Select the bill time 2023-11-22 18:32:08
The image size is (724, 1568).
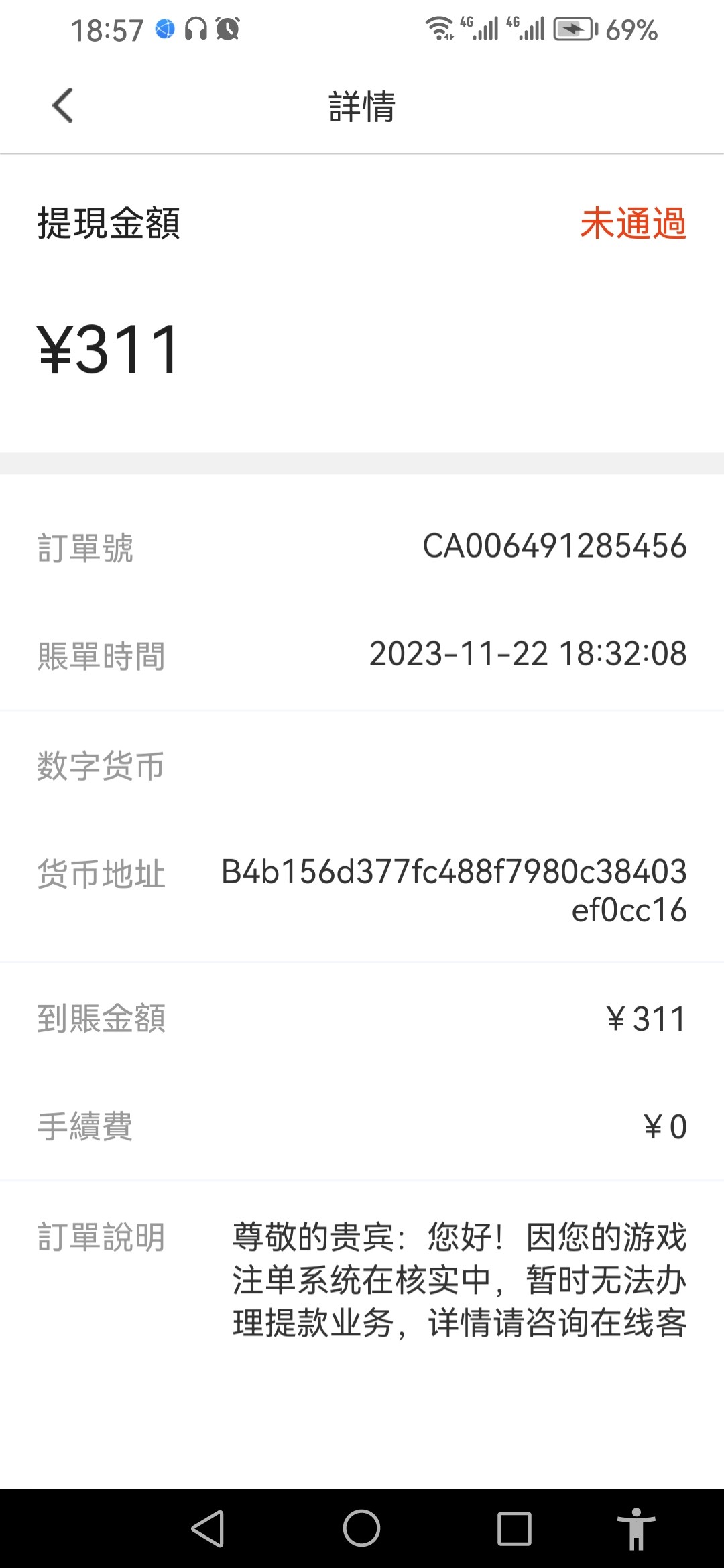click(x=530, y=655)
